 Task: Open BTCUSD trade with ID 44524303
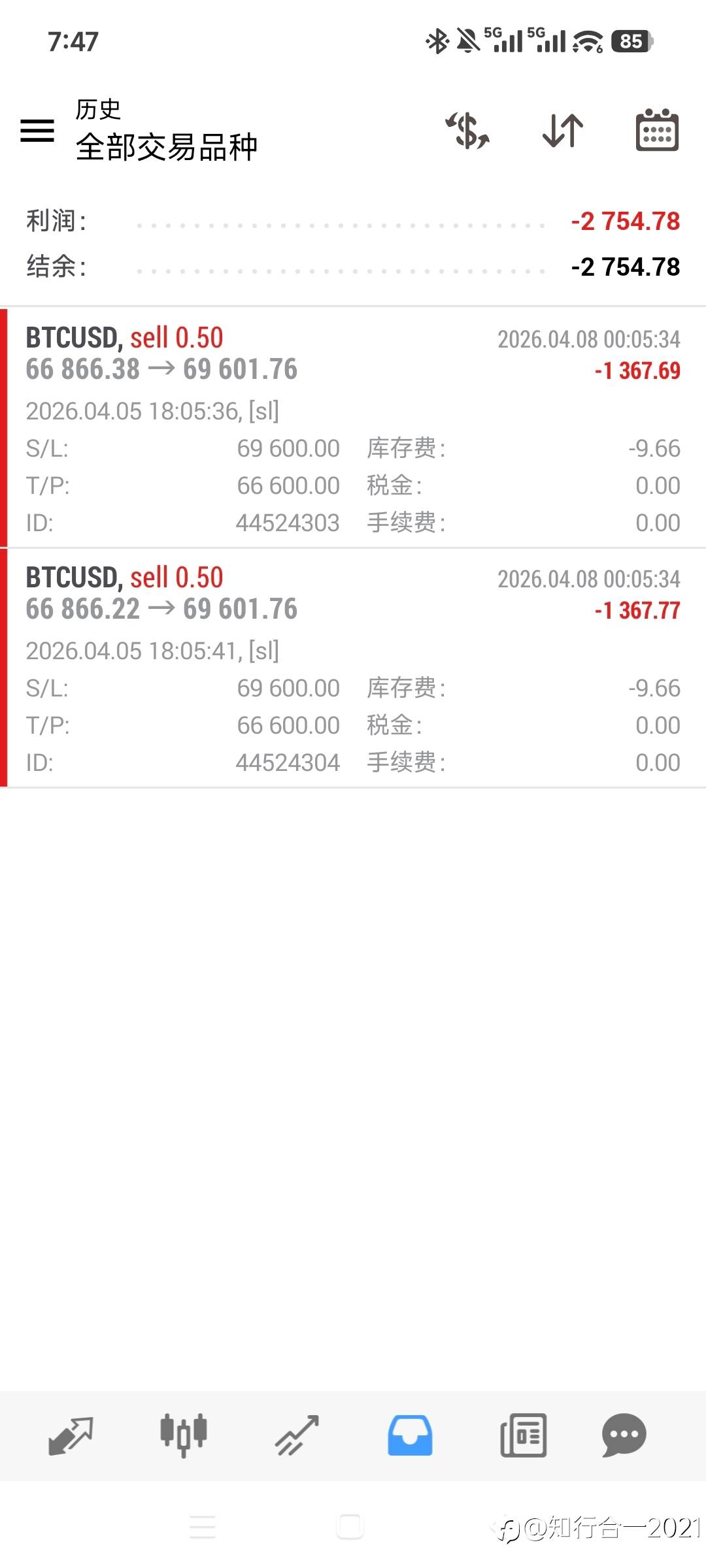(x=353, y=428)
